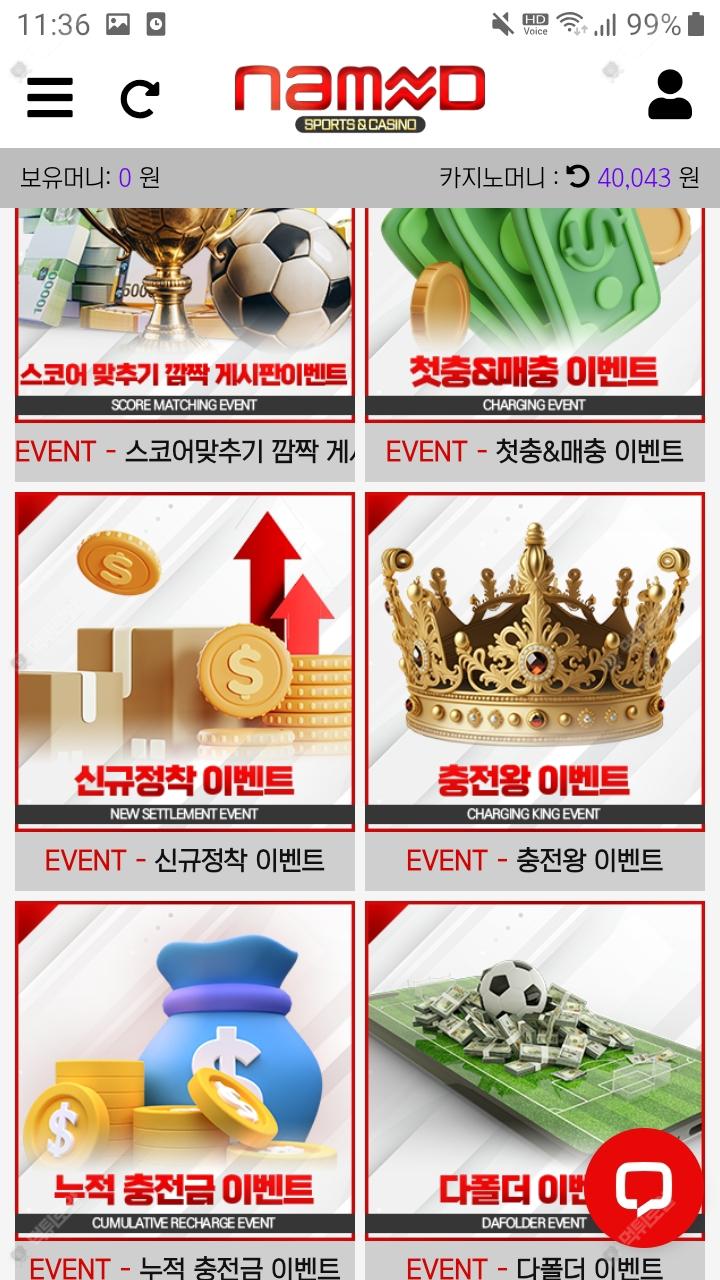Start a live chat with support
This screenshot has height=1280, width=720.
pos(644,1187)
